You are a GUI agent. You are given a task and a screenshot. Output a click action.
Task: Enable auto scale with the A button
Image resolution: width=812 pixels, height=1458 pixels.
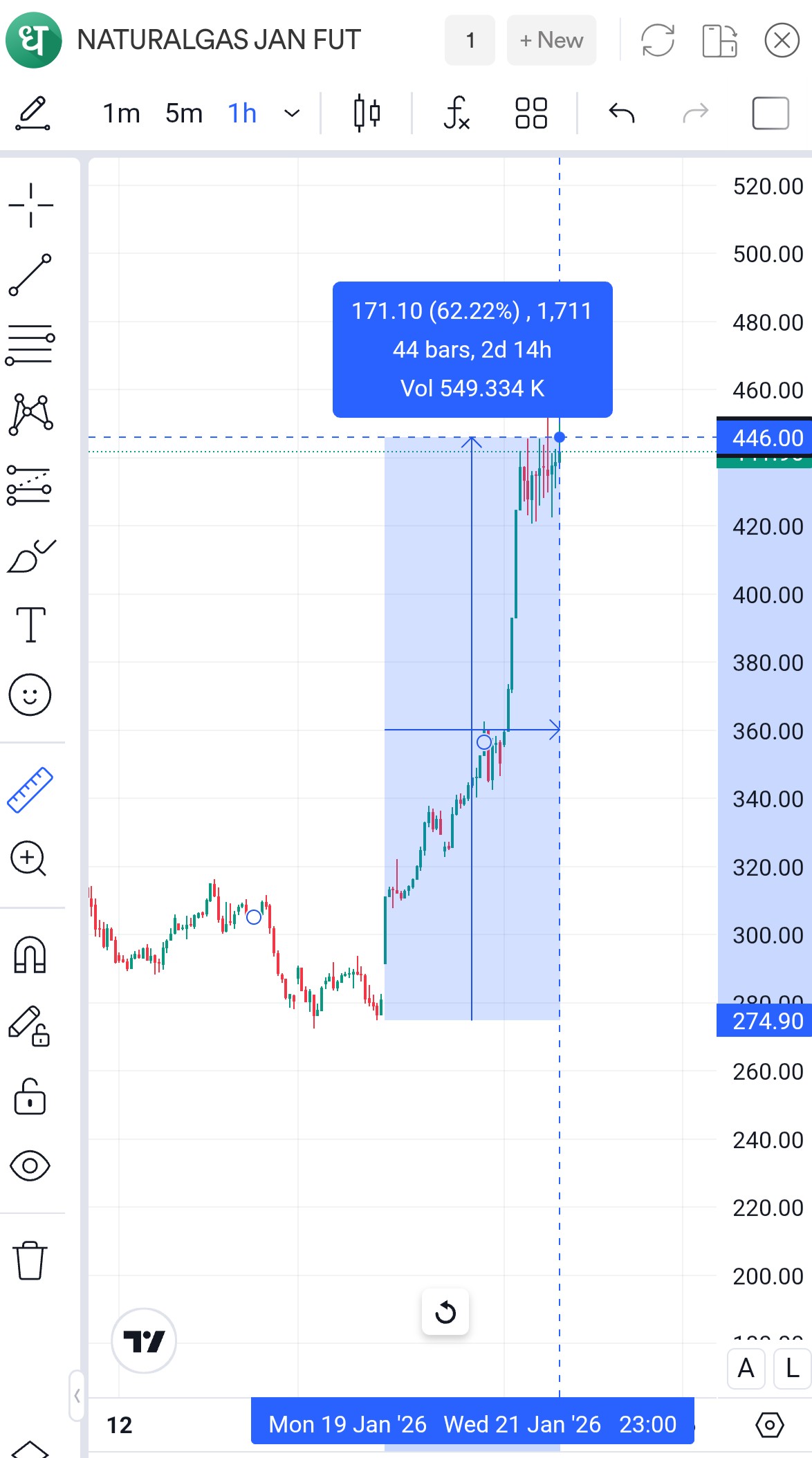746,1368
